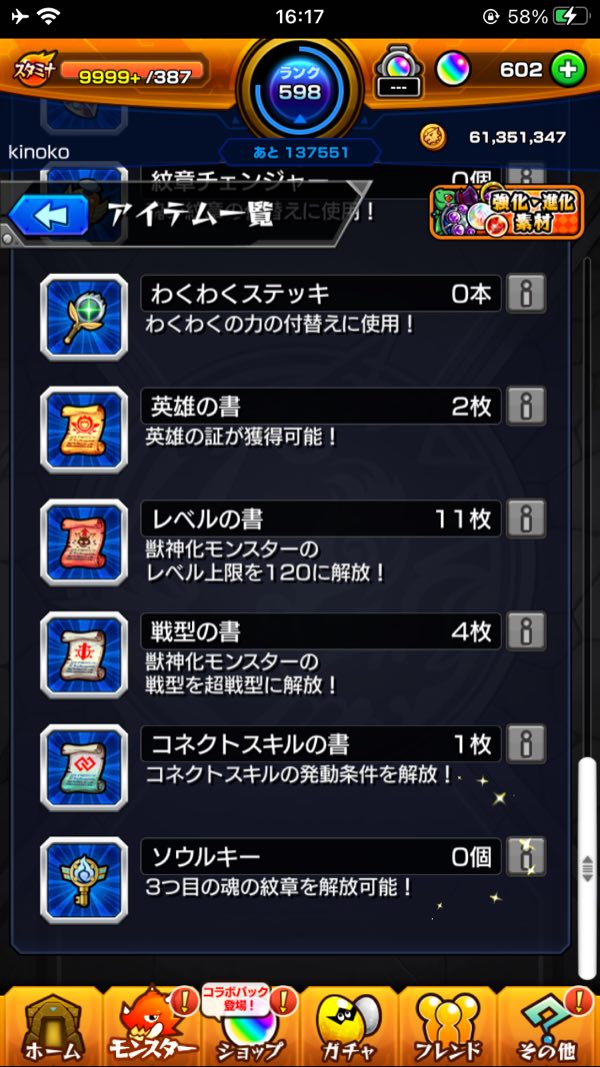
Task: Show info for わくわくステッキ
Action: pyautogui.click(x=526, y=294)
